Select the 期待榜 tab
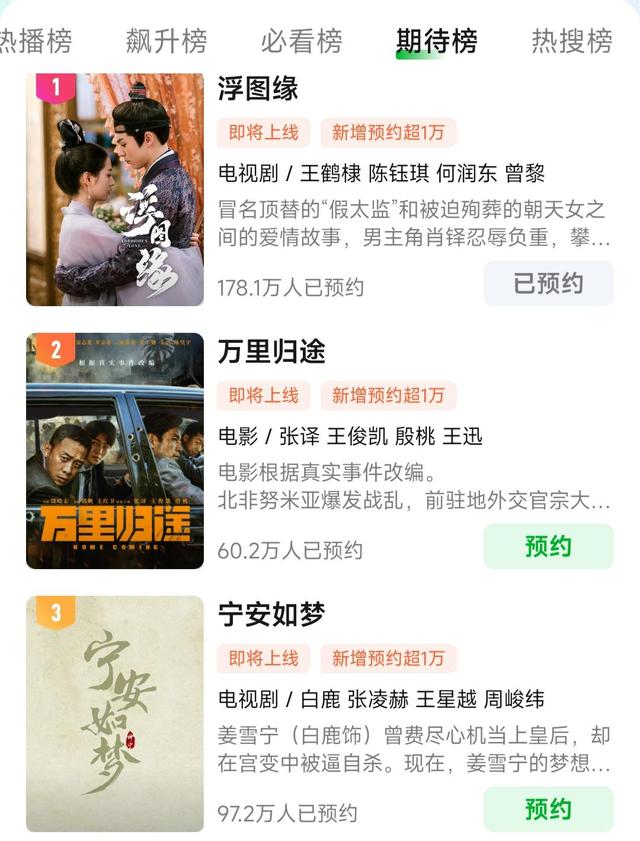This screenshot has width=640, height=841. coord(436,41)
